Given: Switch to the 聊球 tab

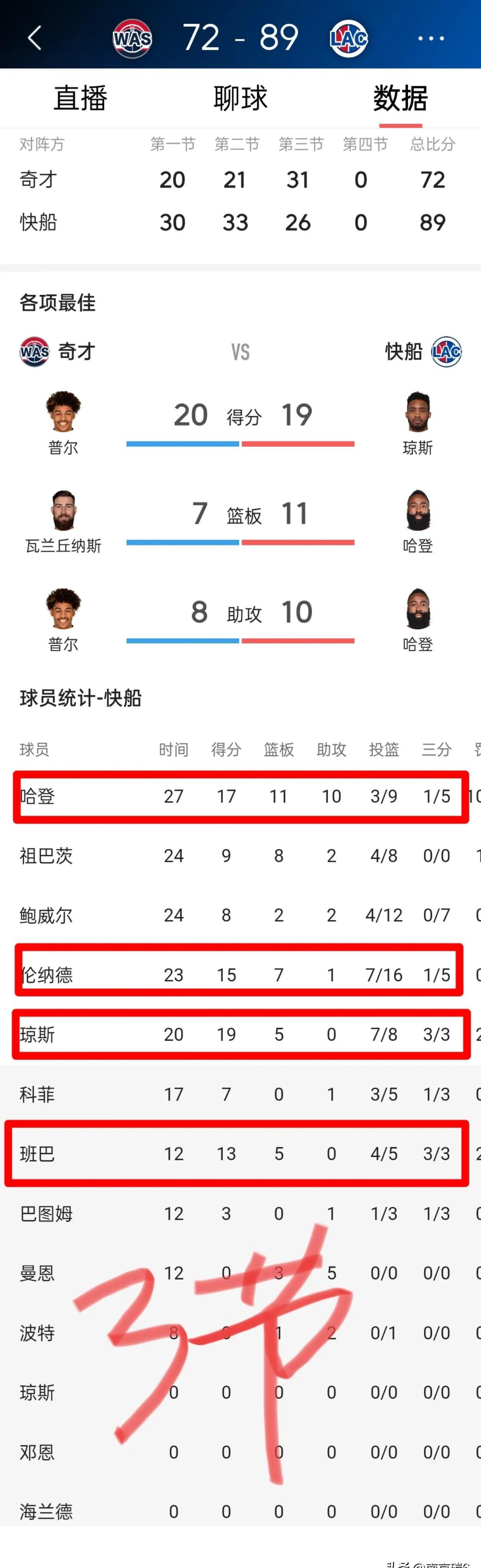Looking at the screenshot, I should coord(240,98).
